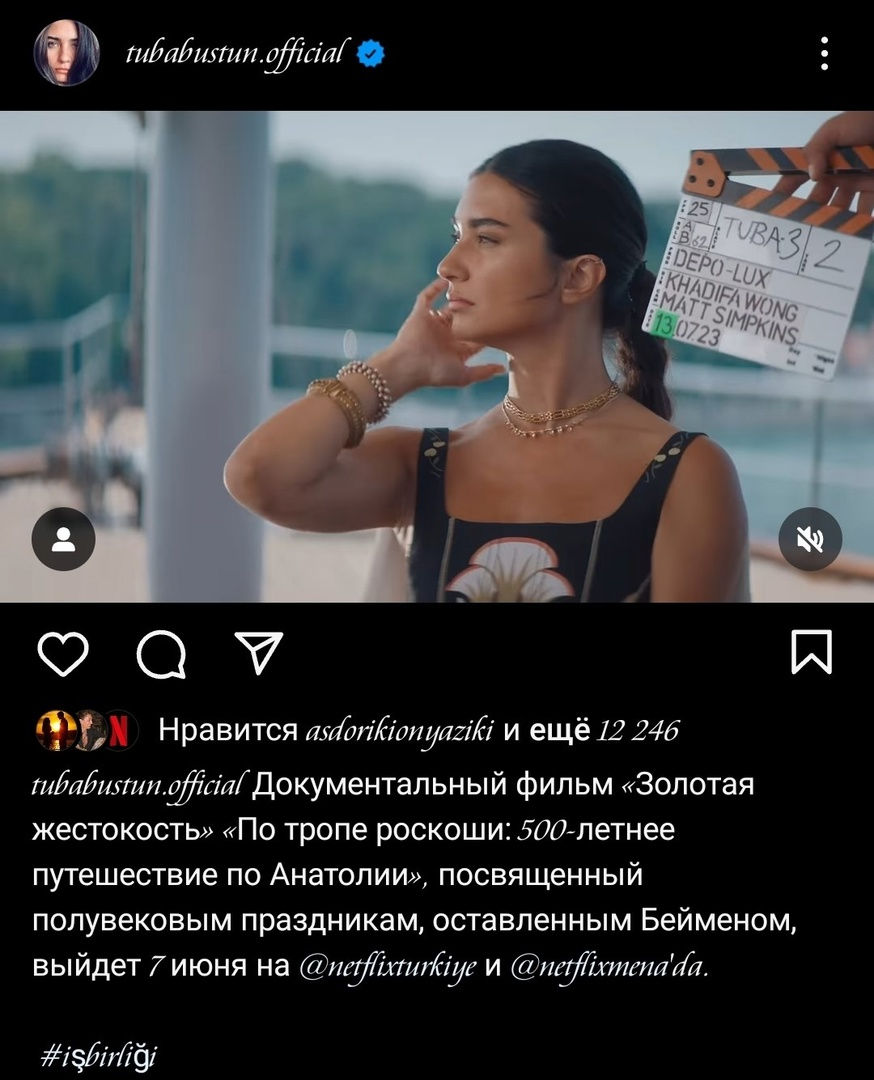Open the @netflixturkiye mention in the caption
Image resolution: width=874 pixels, height=1080 pixels.
click(x=388, y=967)
